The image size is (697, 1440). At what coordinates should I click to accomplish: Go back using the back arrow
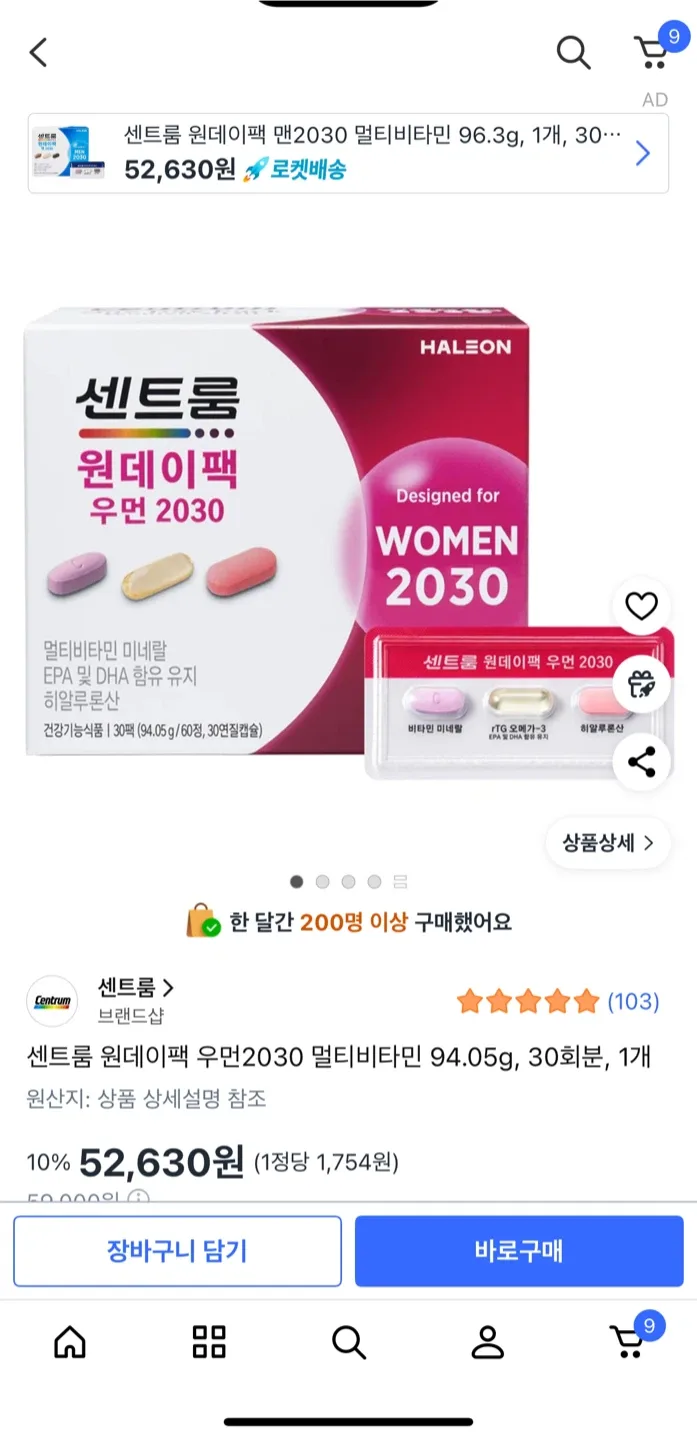point(38,52)
